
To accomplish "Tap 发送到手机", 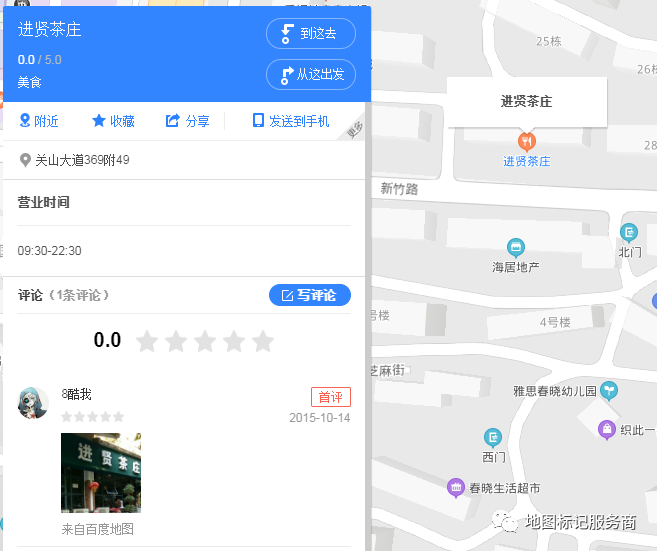I will pyautogui.click(x=291, y=121).
